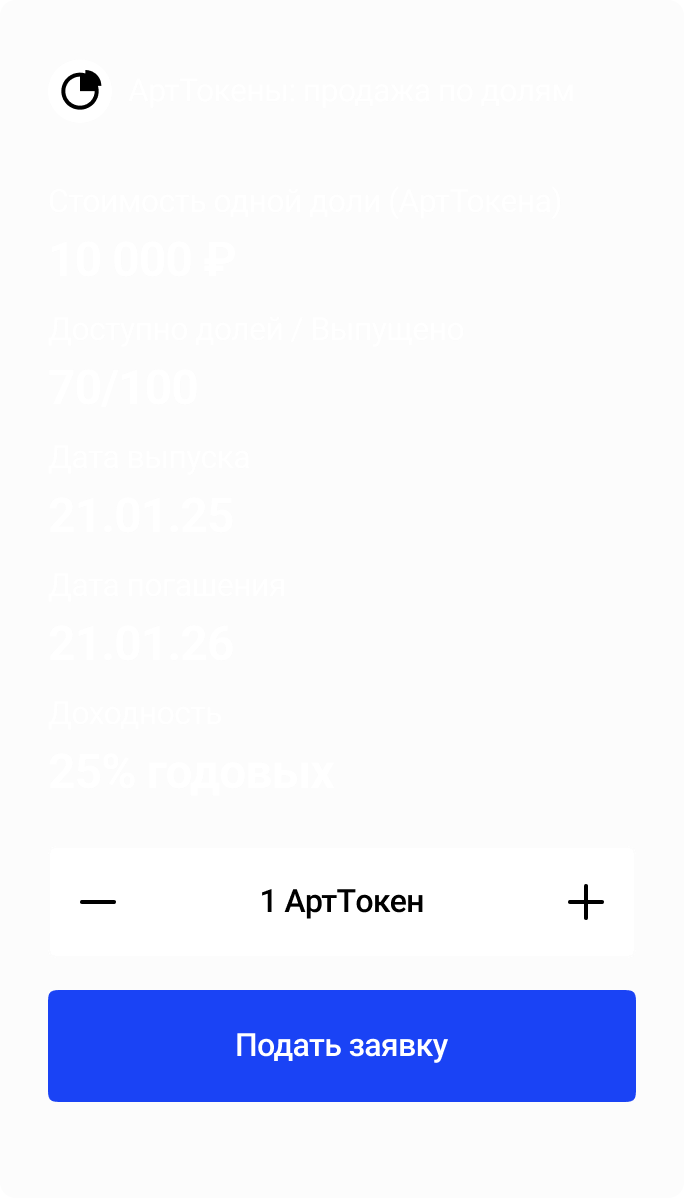This screenshot has width=684, height=1198.
Task: Tap the Подать заявку button
Action: click(x=342, y=1046)
